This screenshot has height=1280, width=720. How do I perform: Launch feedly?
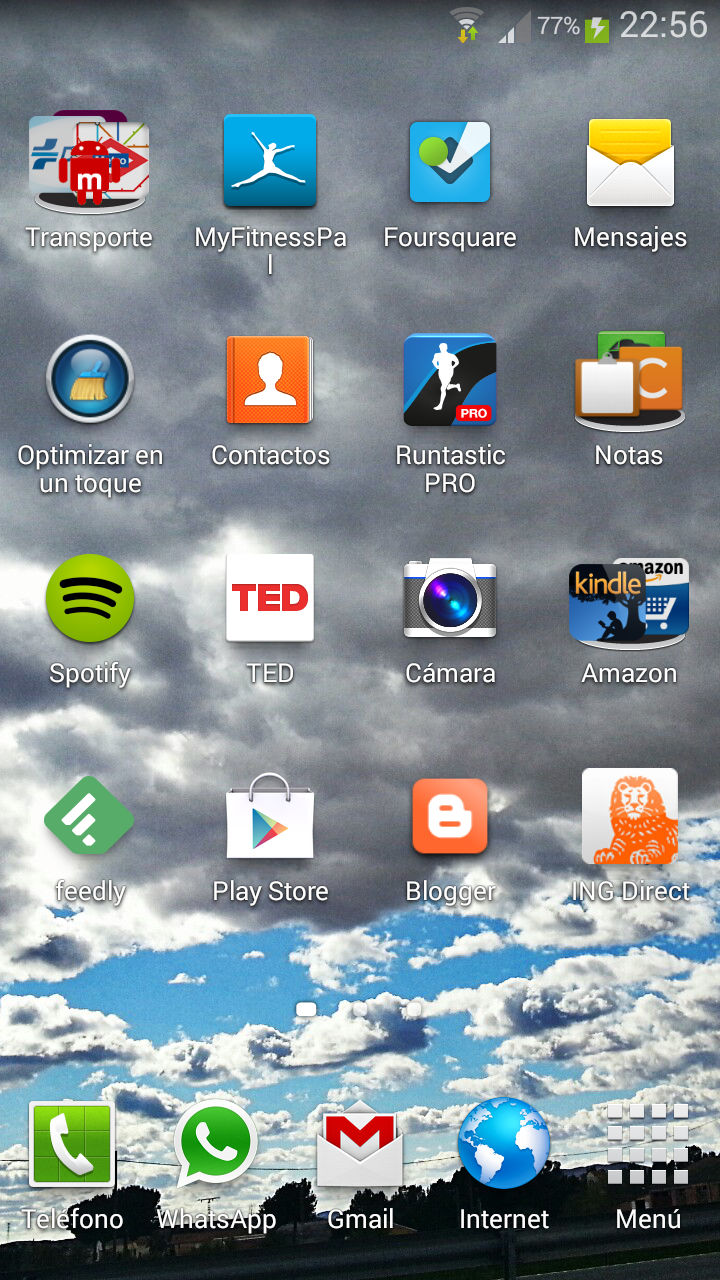89,816
